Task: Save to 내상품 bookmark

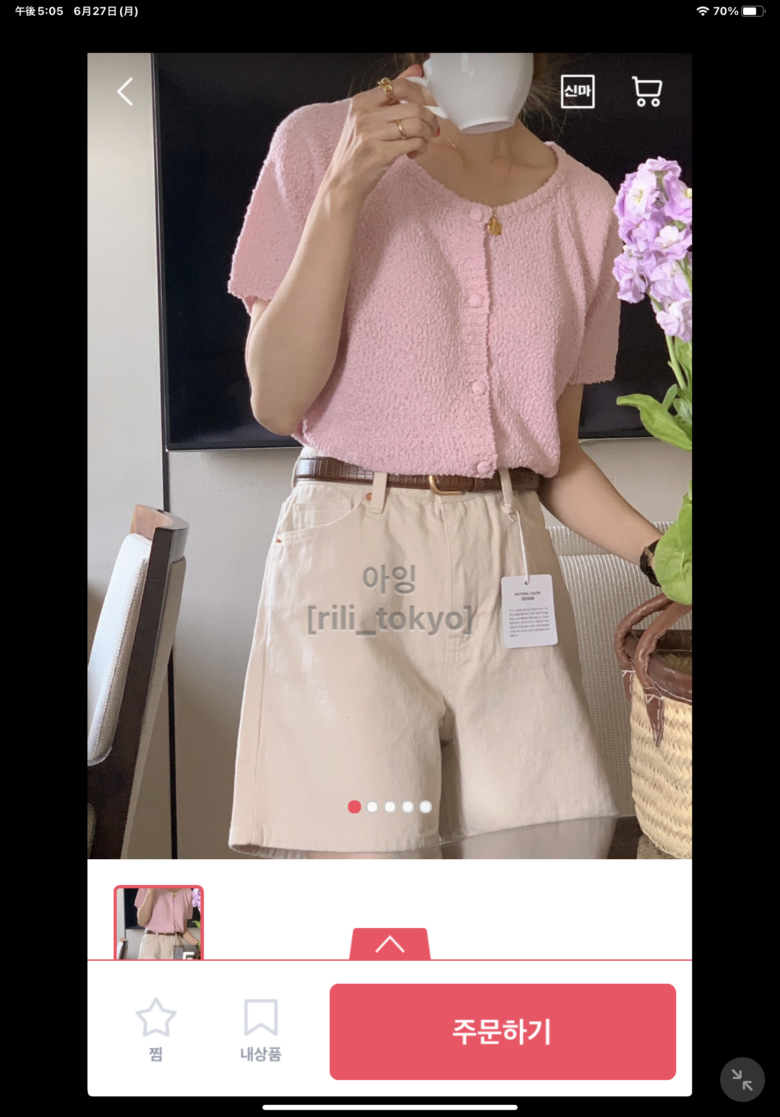Action: coord(260,1029)
